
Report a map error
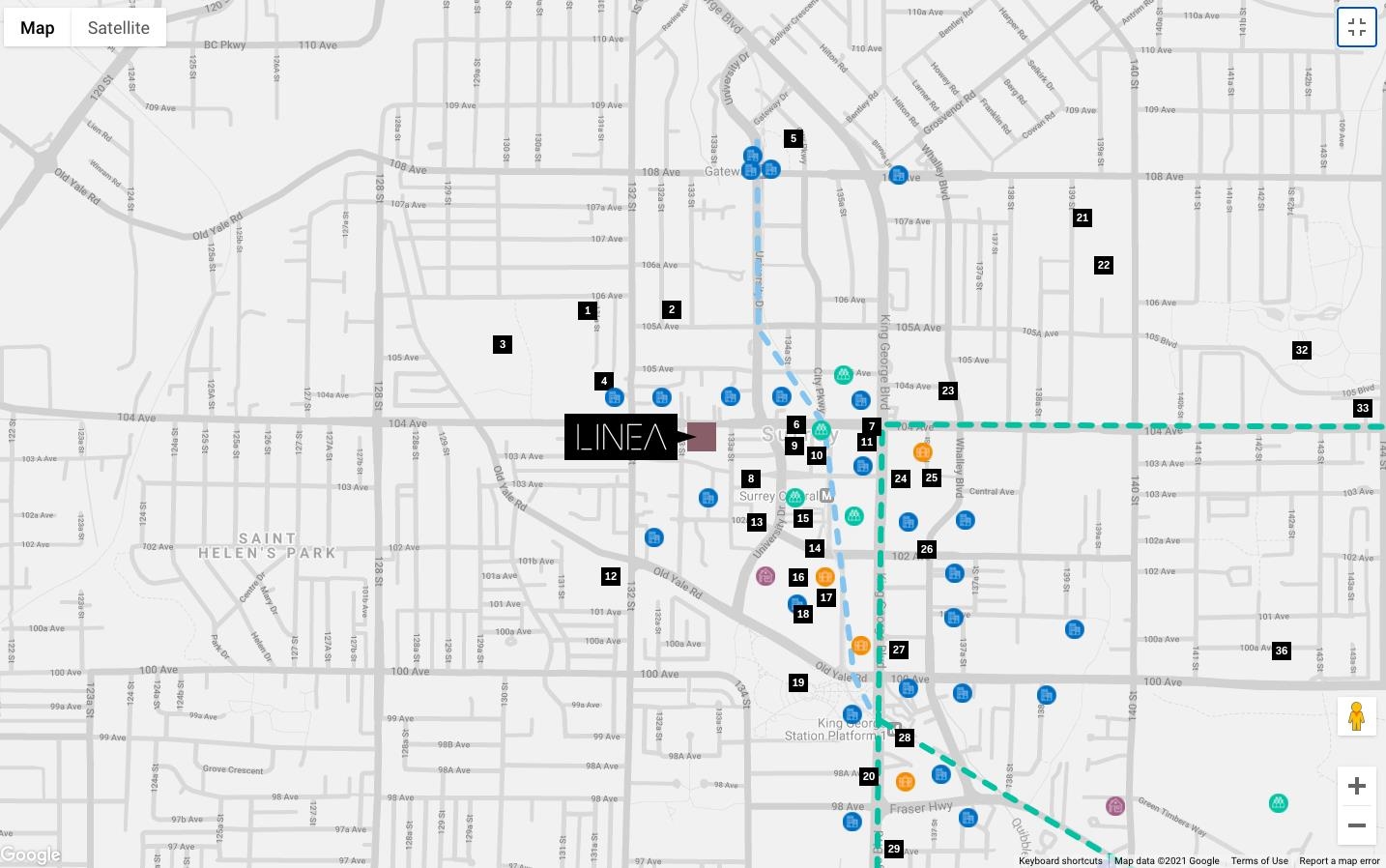pyautogui.click(x=1339, y=860)
